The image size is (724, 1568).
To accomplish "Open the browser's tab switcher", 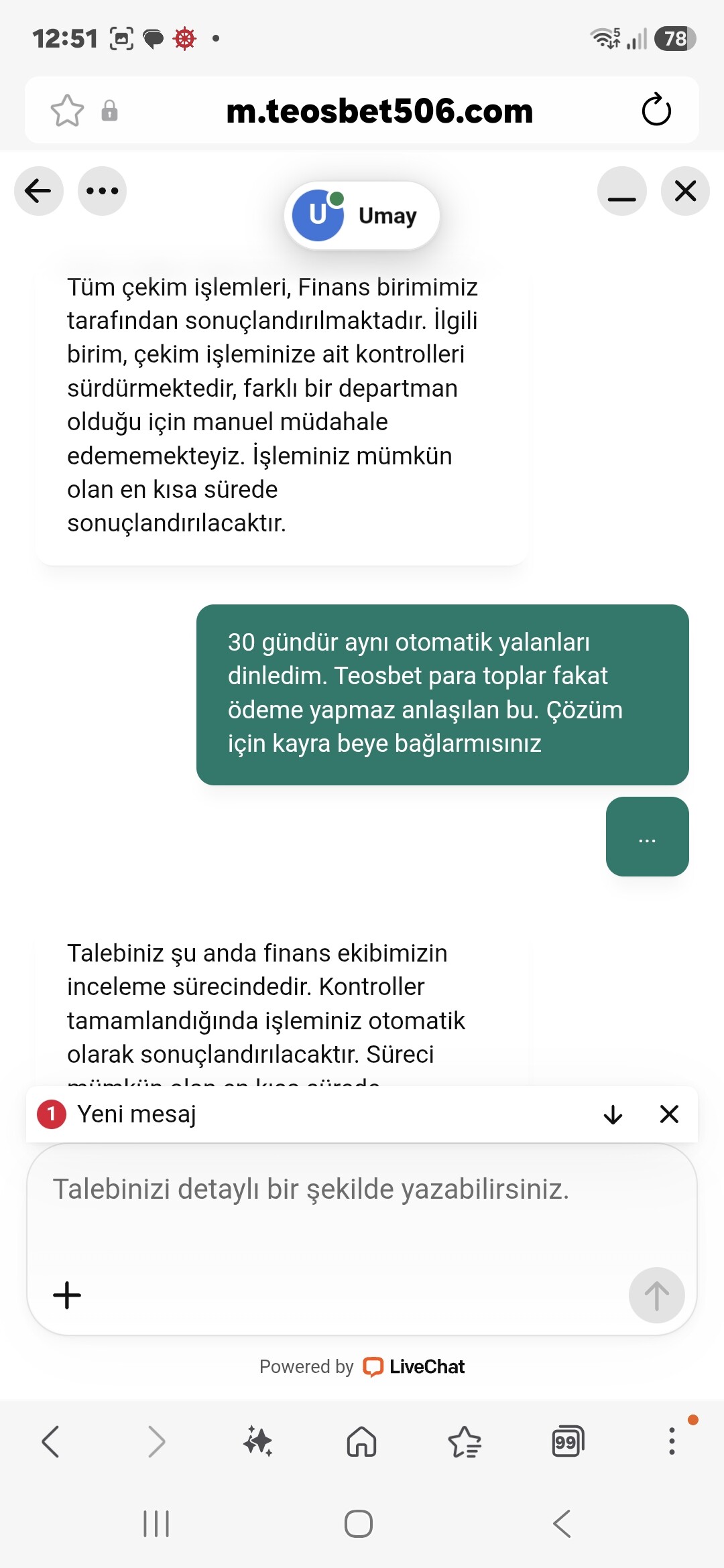I will (x=568, y=1441).
